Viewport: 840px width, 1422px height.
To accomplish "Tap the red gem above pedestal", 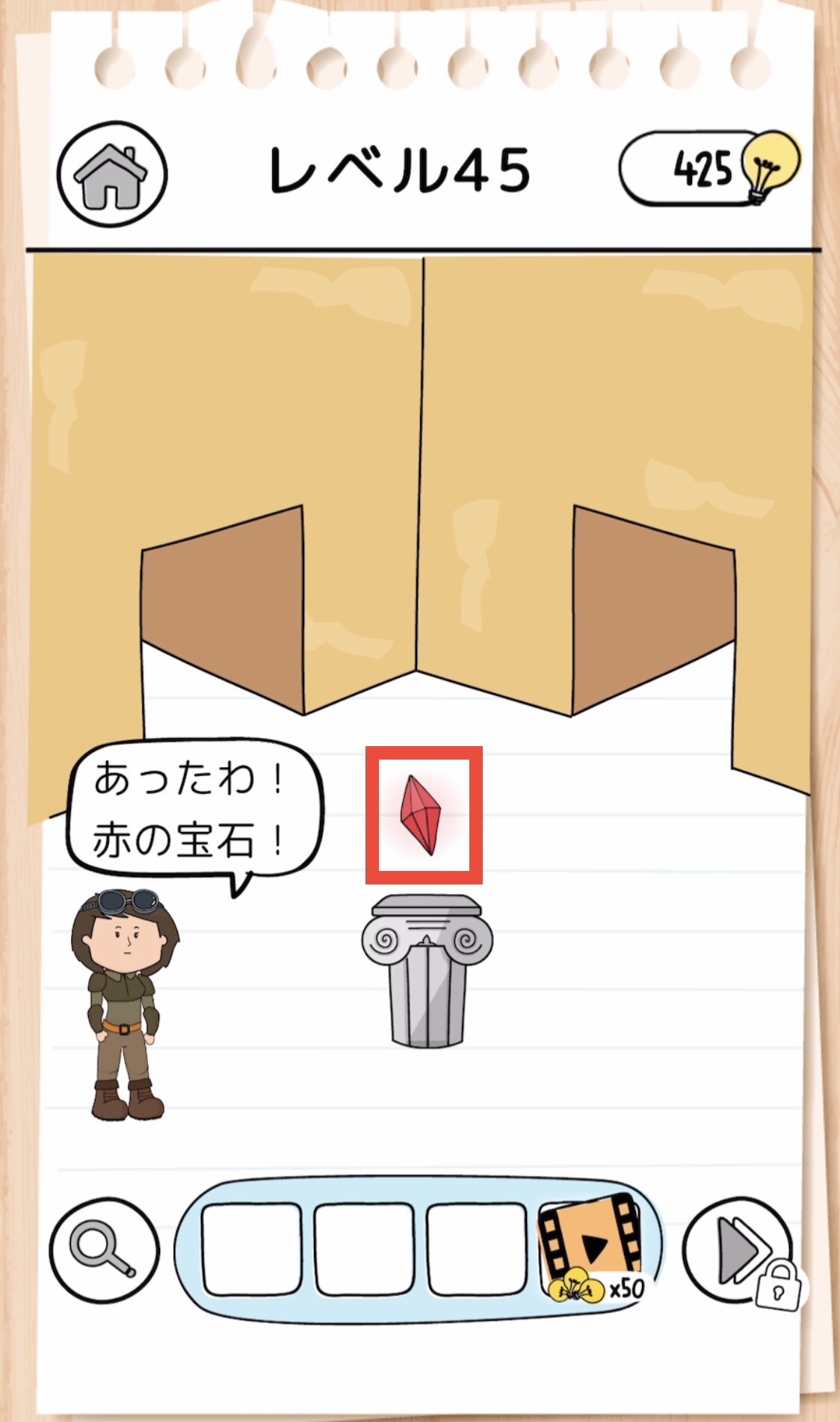I will pos(422,814).
